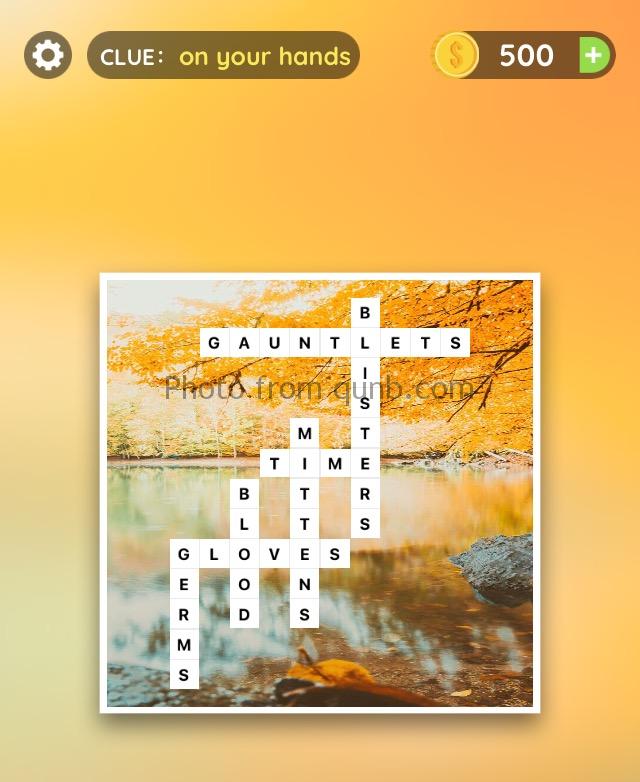Add more coins with the plus button
640x782 pixels.
click(x=594, y=55)
